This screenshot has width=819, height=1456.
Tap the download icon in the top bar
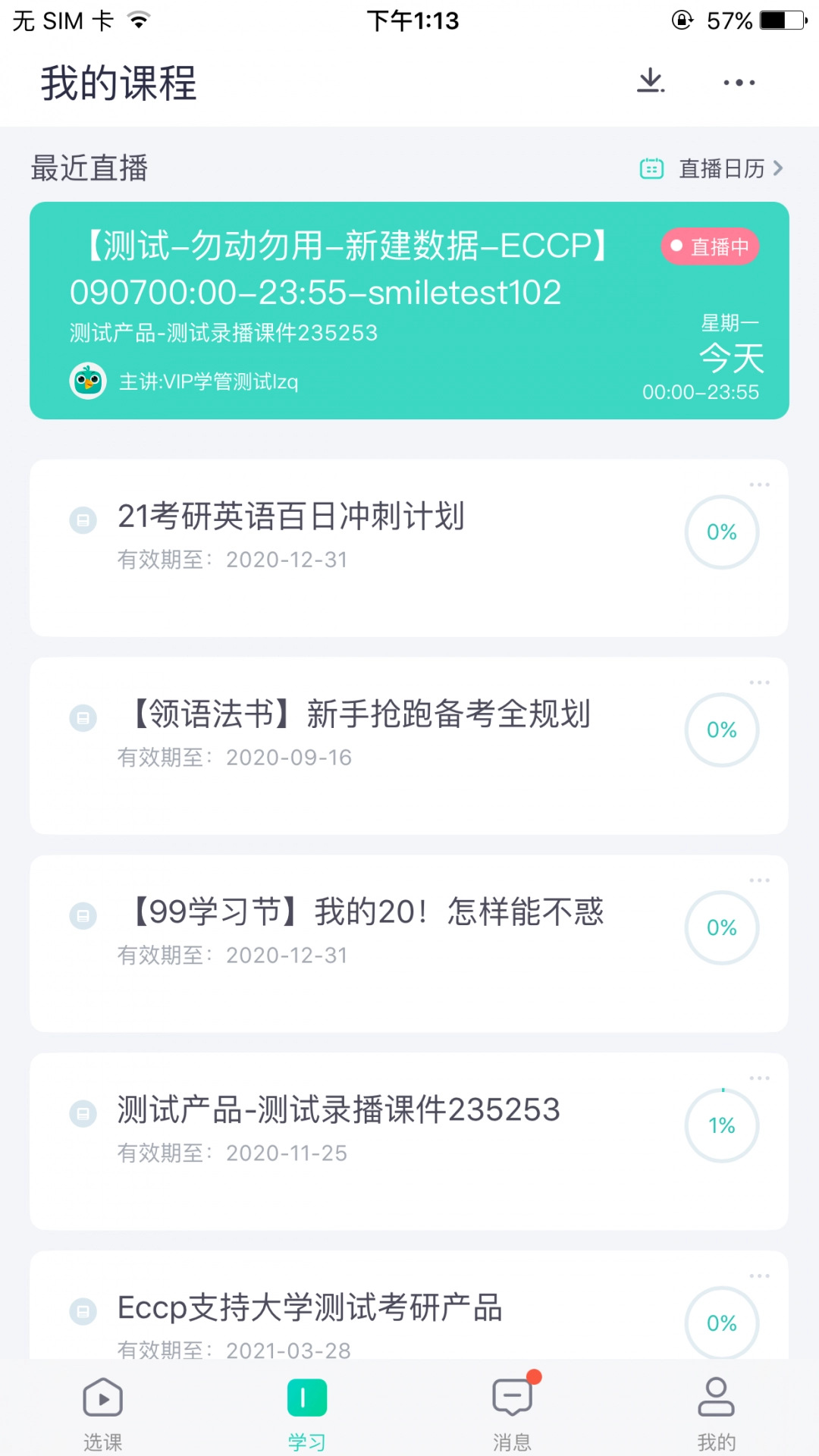650,82
